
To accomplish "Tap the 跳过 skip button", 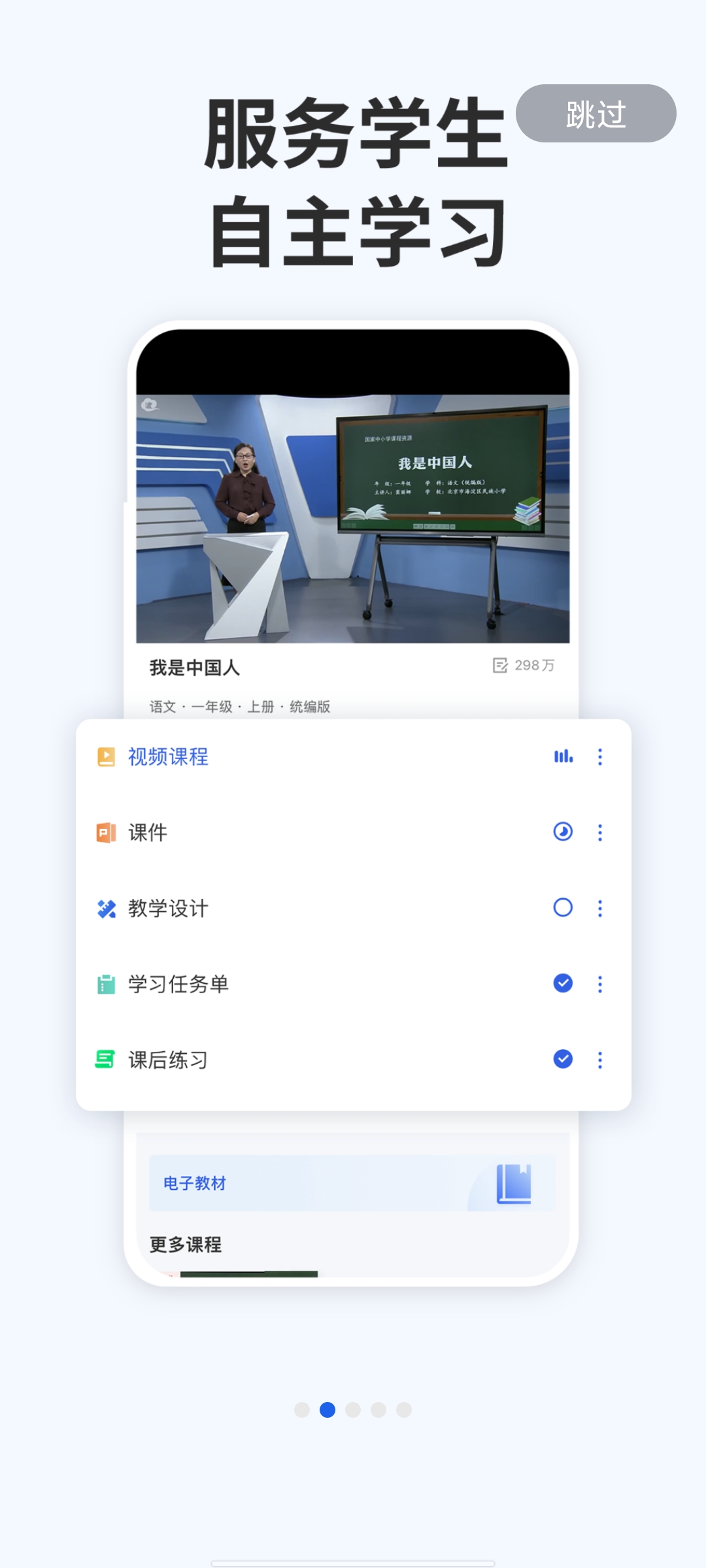I will pos(596,114).
